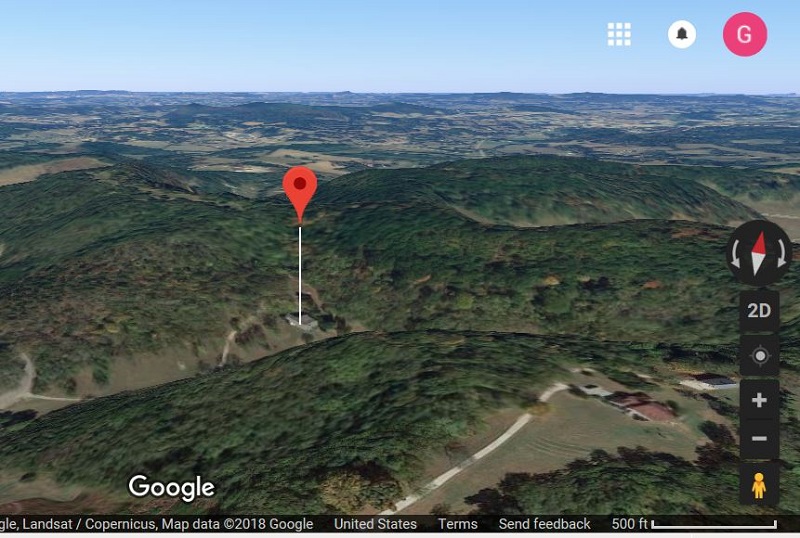Zoom in on the map
This screenshot has width=800, height=538.
pos(759,400)
